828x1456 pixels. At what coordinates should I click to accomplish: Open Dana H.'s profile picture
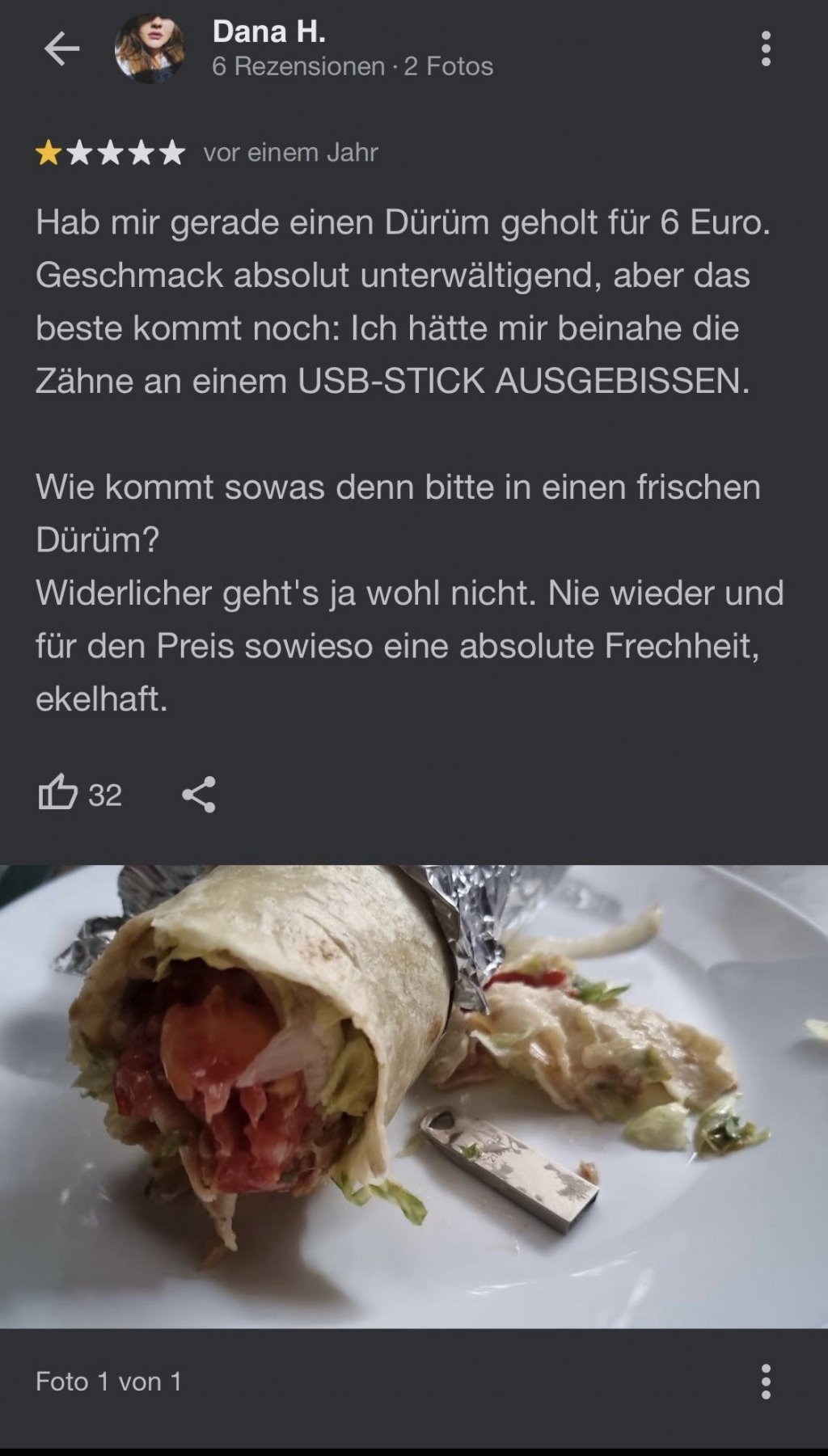click(150, 49)
